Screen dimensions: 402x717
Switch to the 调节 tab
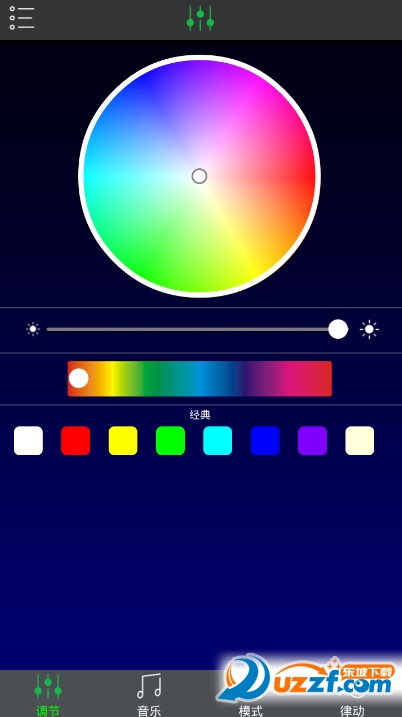[x=48, y=694]
